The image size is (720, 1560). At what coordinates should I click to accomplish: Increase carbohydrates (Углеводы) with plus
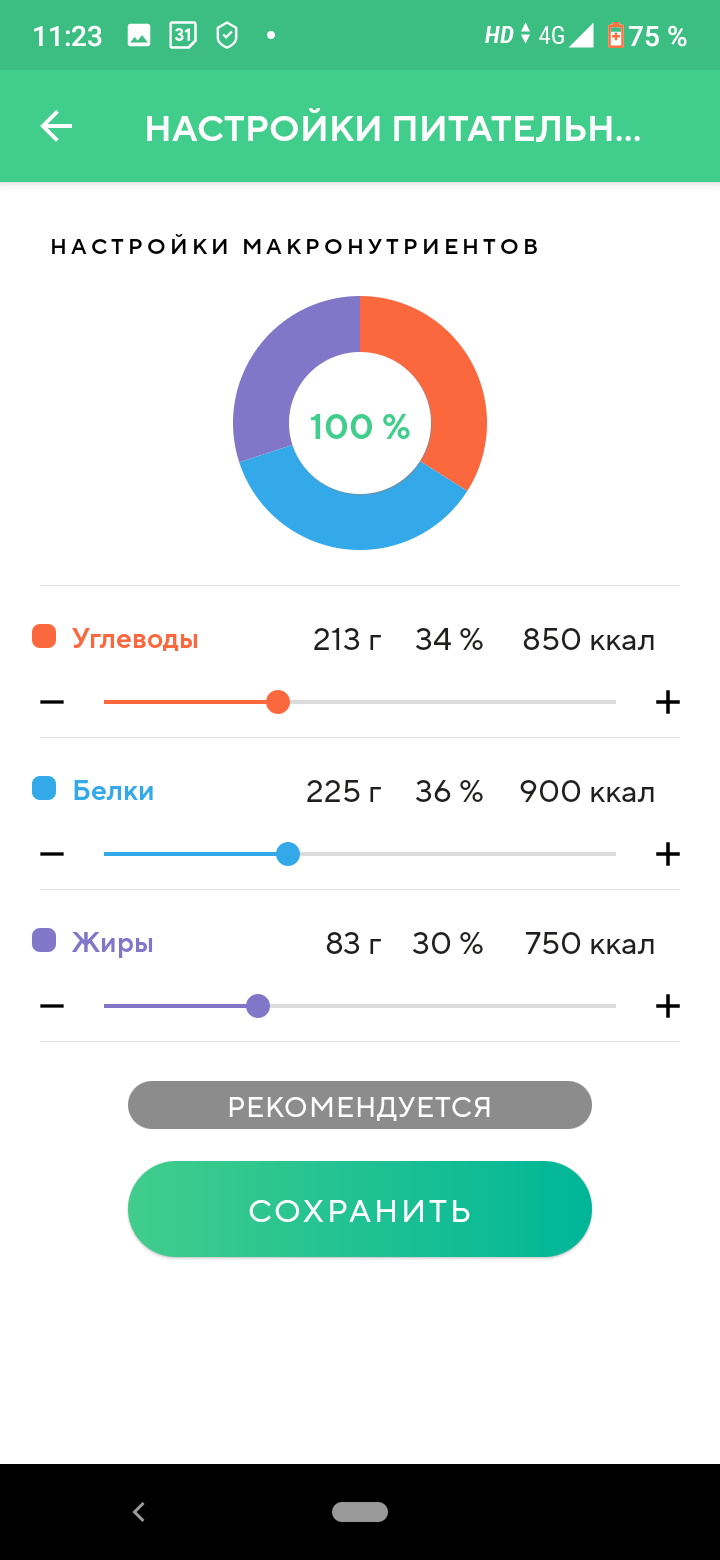click(667, 702)
